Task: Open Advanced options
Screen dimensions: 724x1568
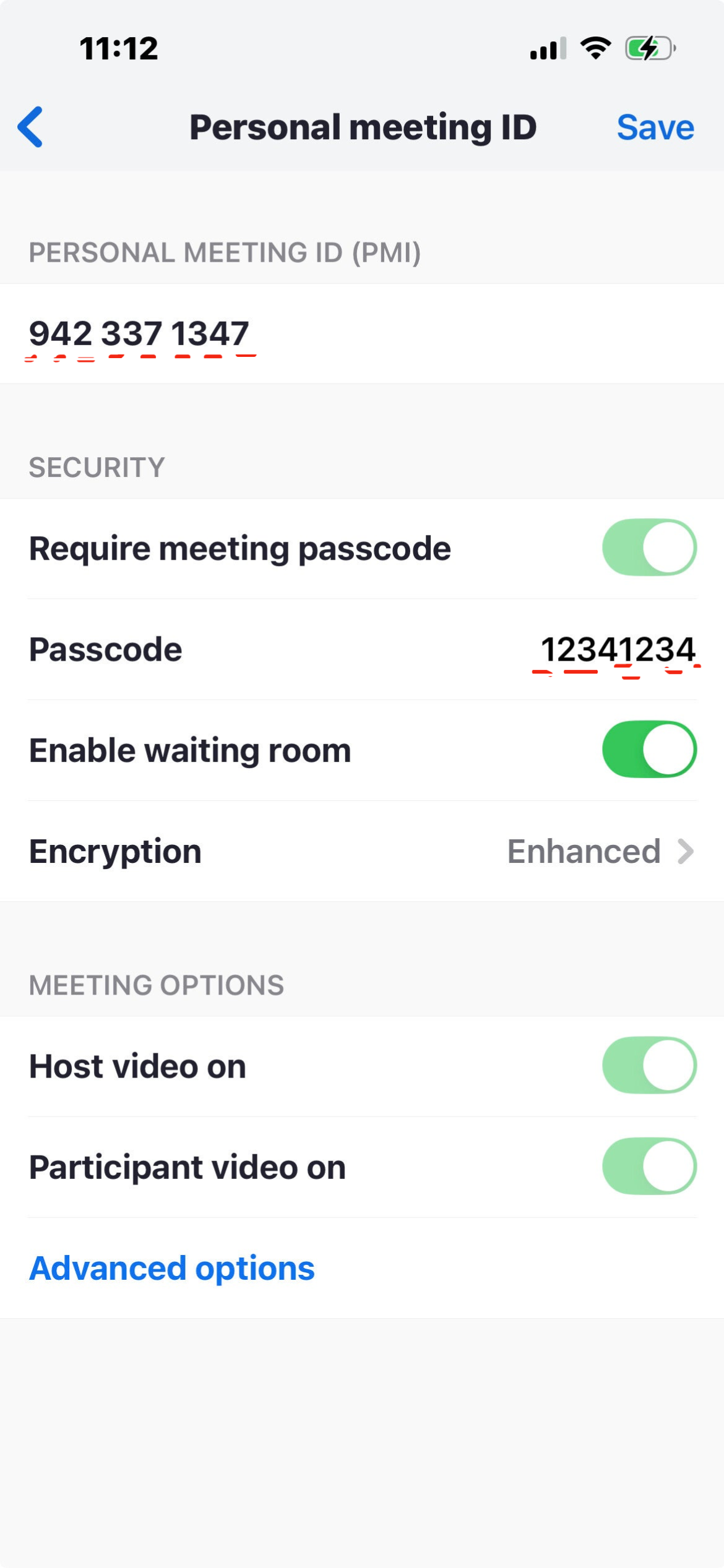Action: pos(172,1268)
